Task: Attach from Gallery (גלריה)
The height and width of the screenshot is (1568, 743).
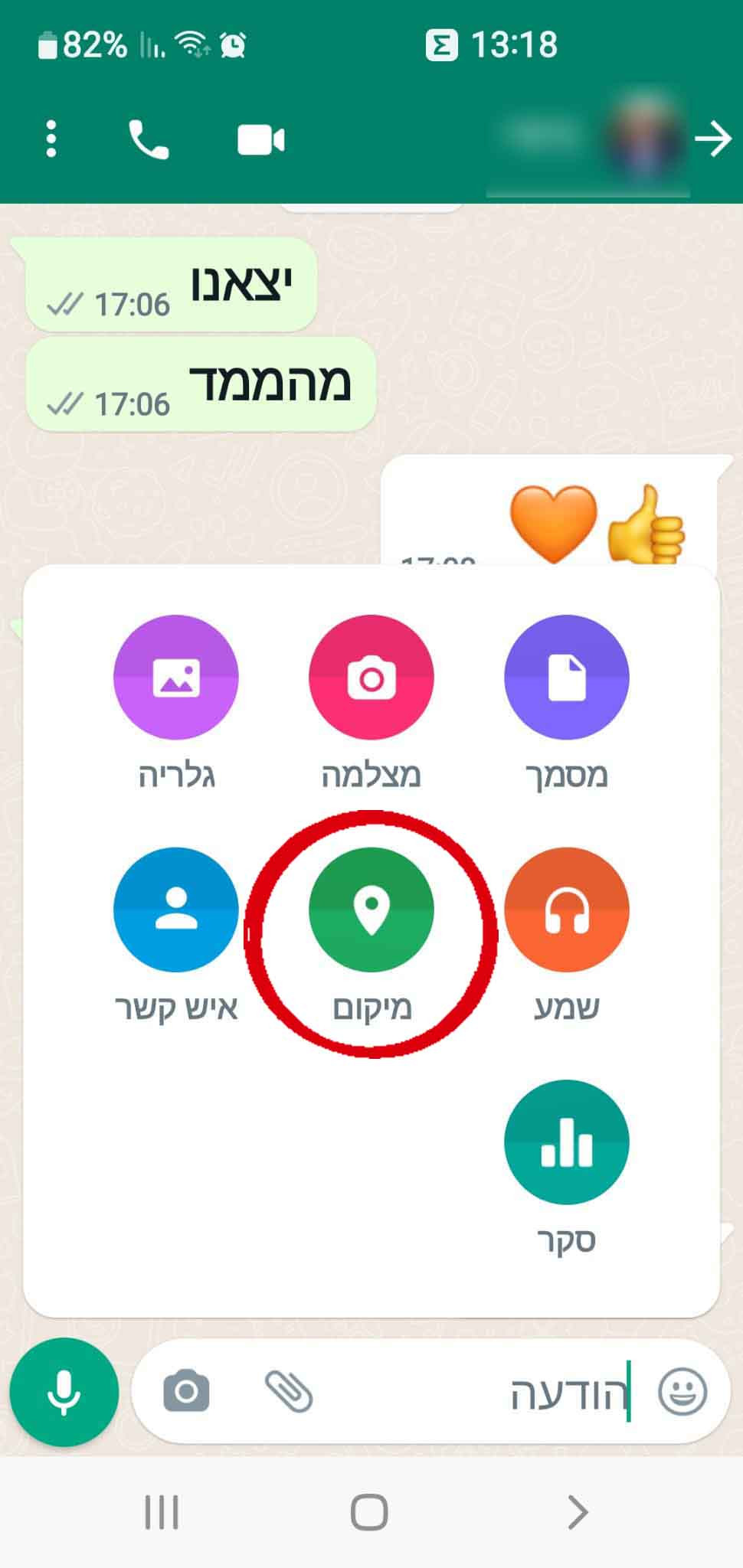Action: [175, 677]
